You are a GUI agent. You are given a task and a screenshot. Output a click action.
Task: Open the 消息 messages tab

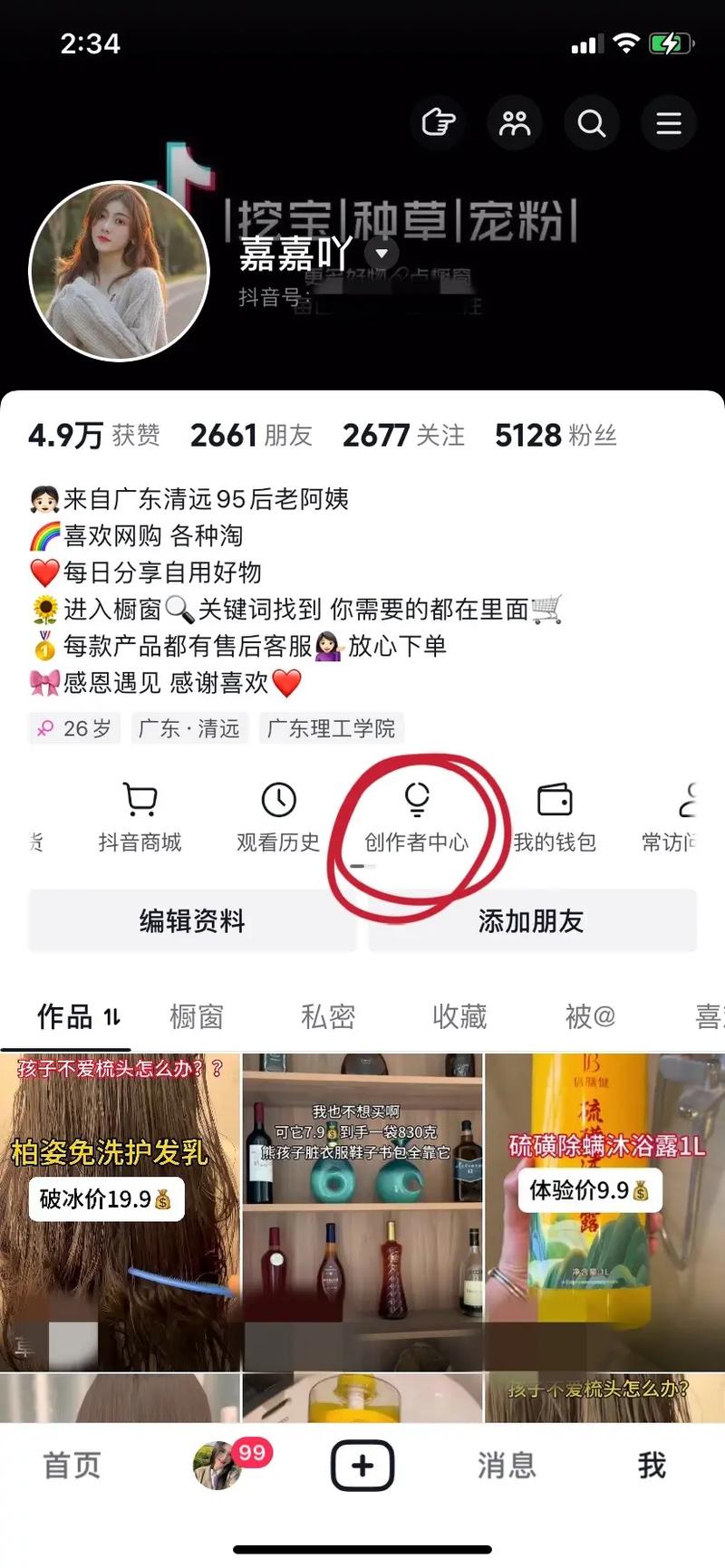click(507, 1465)
